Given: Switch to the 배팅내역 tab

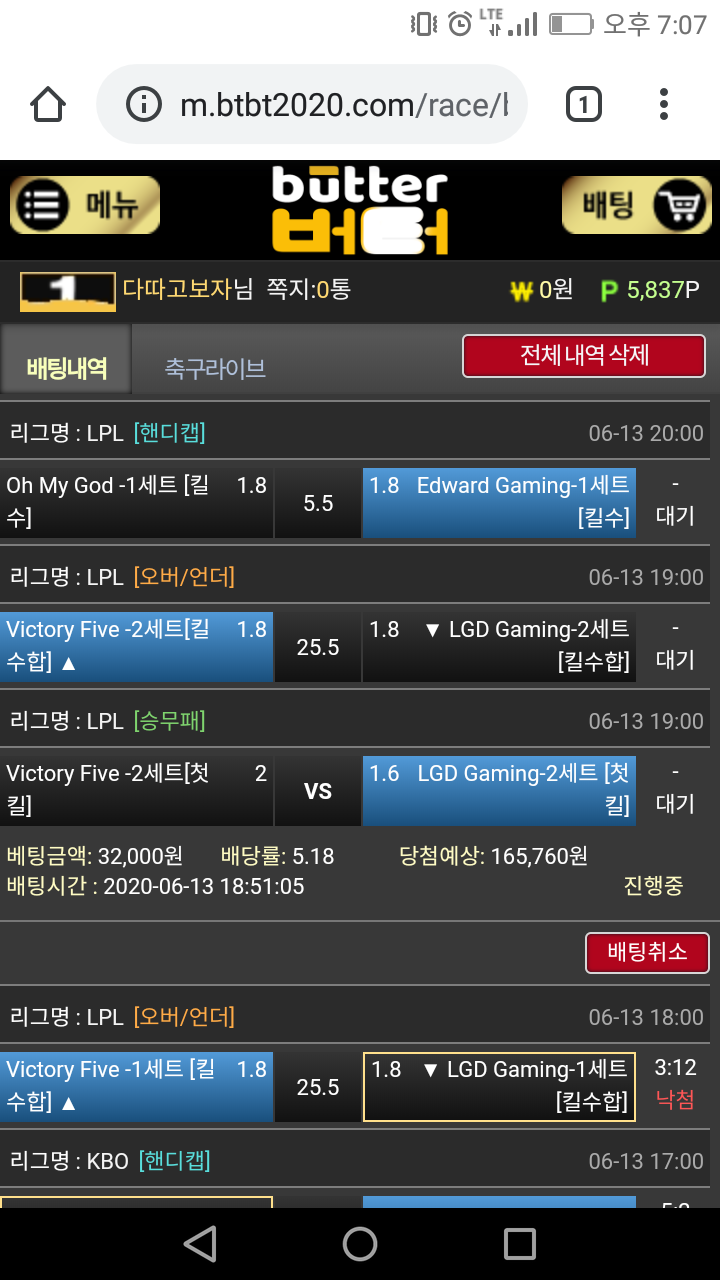Looking at the screenshot, I should tap(66, 368).
